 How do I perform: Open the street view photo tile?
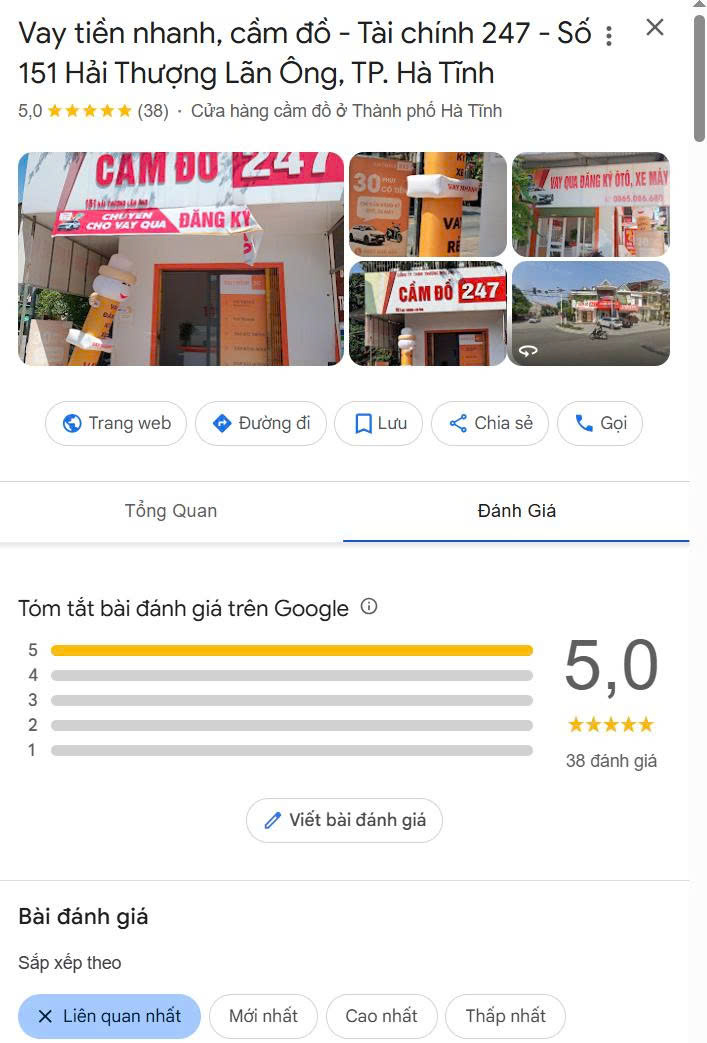(x=589, y=313)
